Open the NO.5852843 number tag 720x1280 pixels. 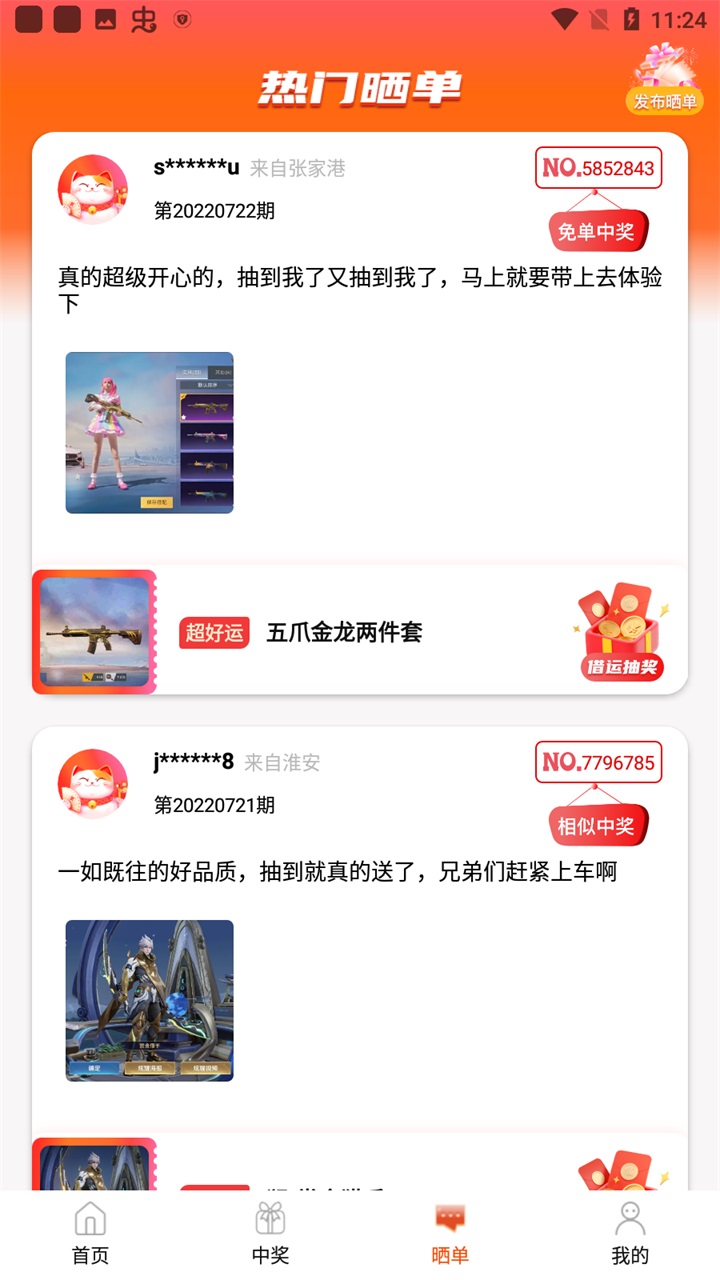click(x=598, y=168)
